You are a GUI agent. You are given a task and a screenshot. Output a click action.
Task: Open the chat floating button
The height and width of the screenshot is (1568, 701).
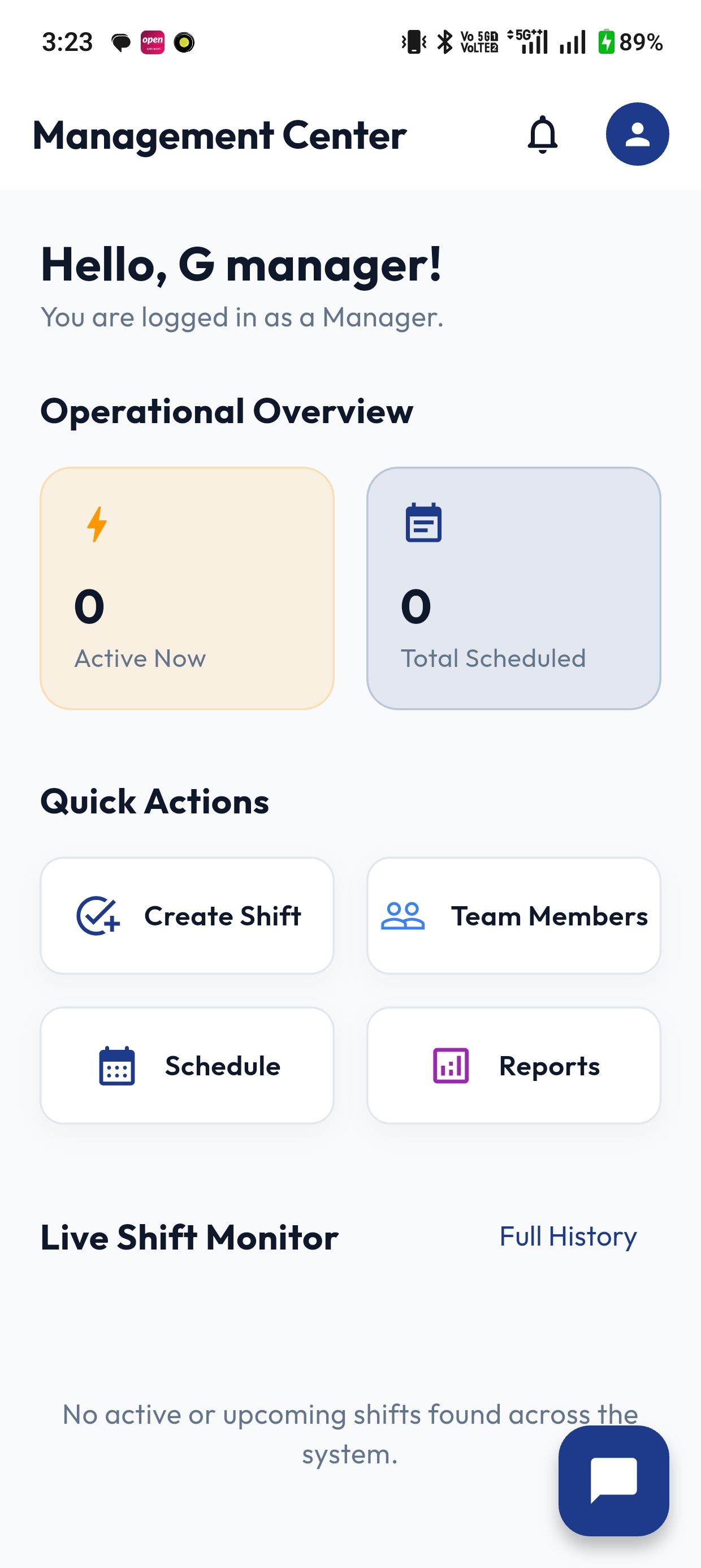click(x=613, y=1480)
